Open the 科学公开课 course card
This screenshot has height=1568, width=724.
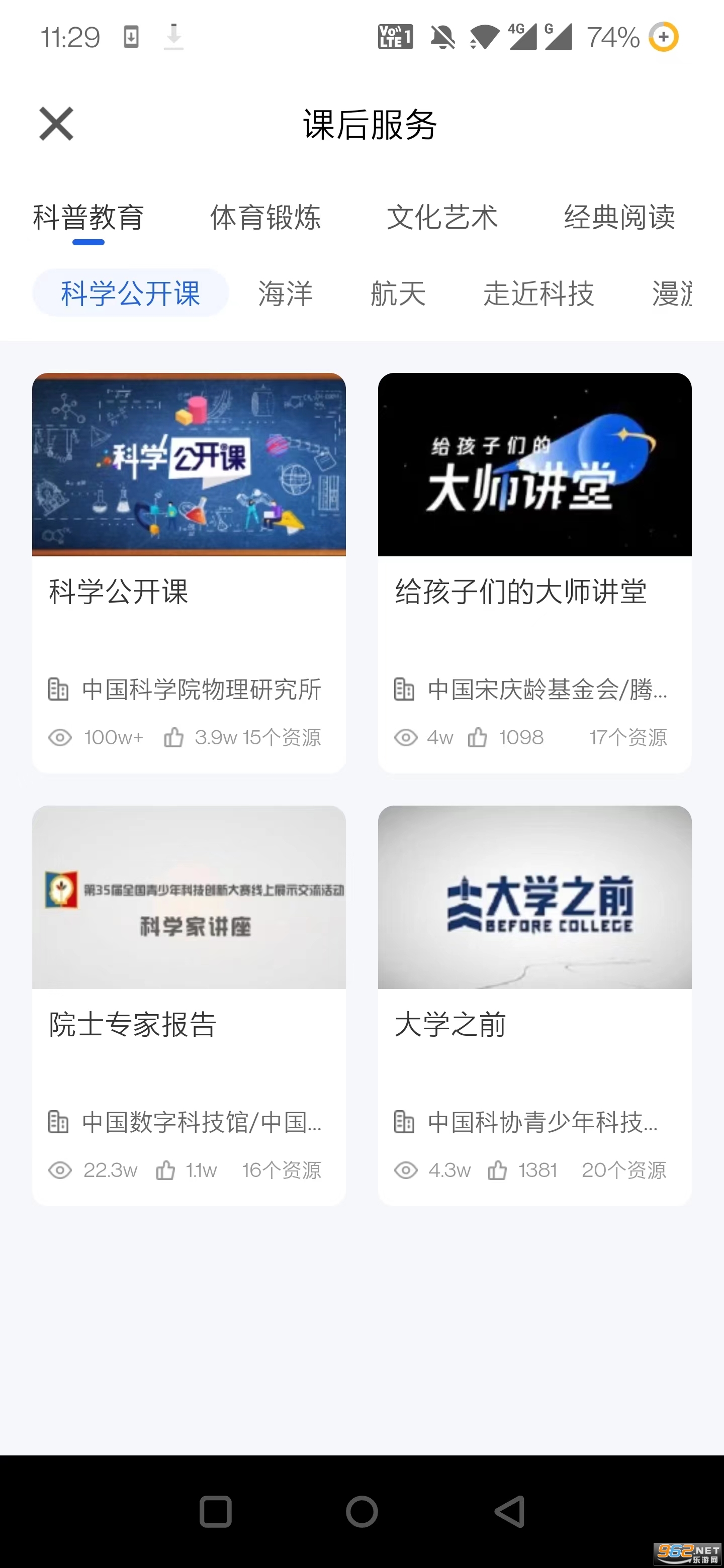(x=189, y=572)
